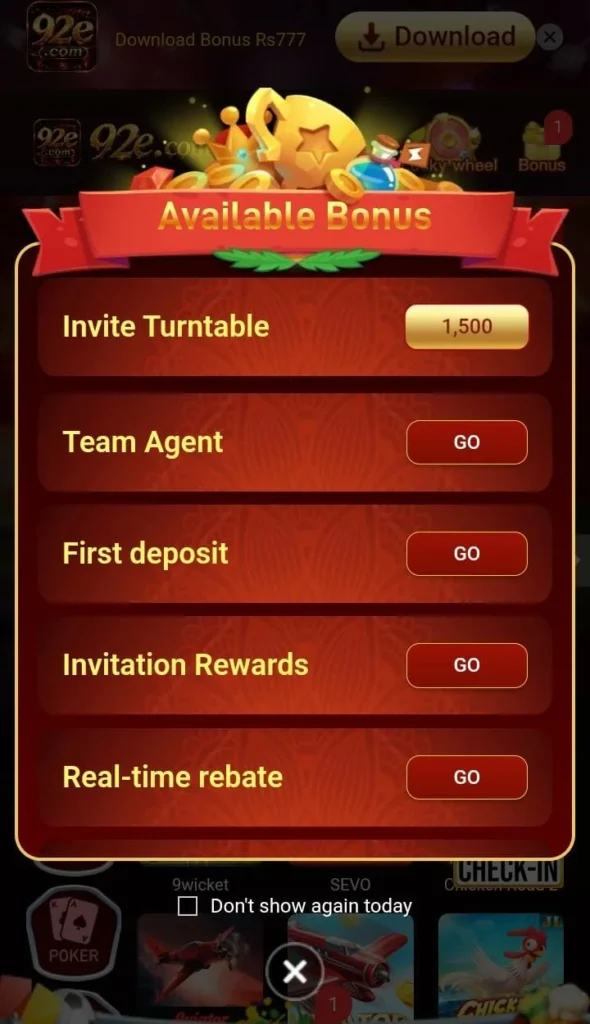This screenshot has width=590, height=1024.
Task: Check Don't show again today
Action: click(x=188, y=906)
